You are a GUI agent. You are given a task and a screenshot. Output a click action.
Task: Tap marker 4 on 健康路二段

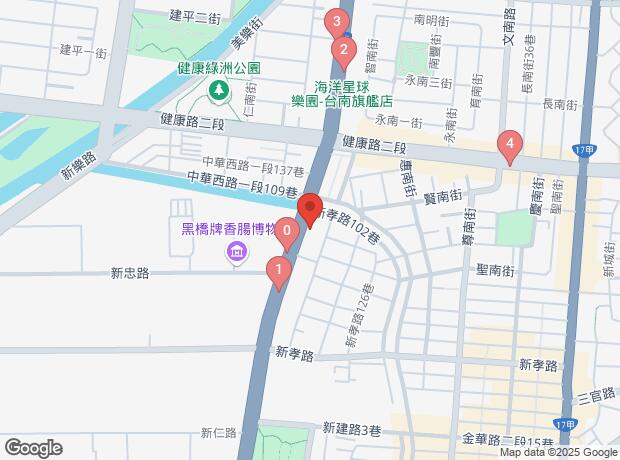[510, 148]
